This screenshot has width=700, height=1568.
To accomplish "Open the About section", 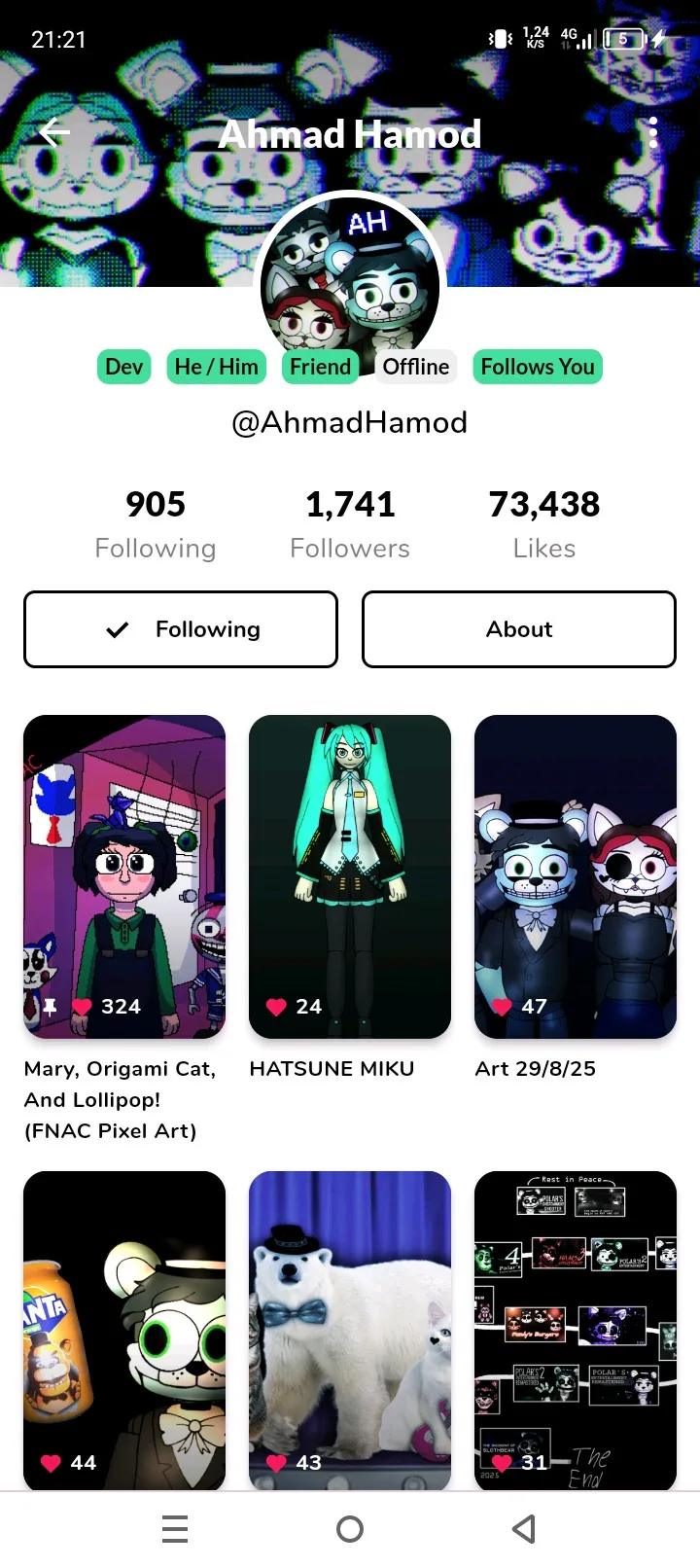I will [519, 629].
